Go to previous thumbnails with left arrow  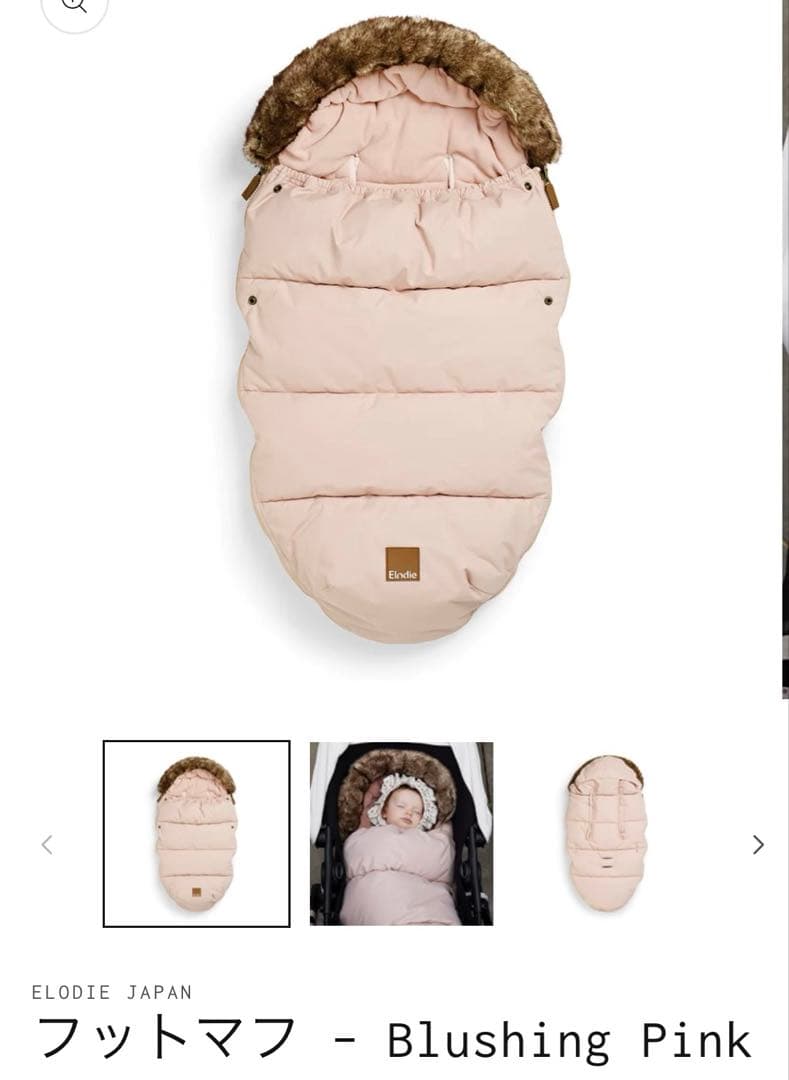point(46,844)
